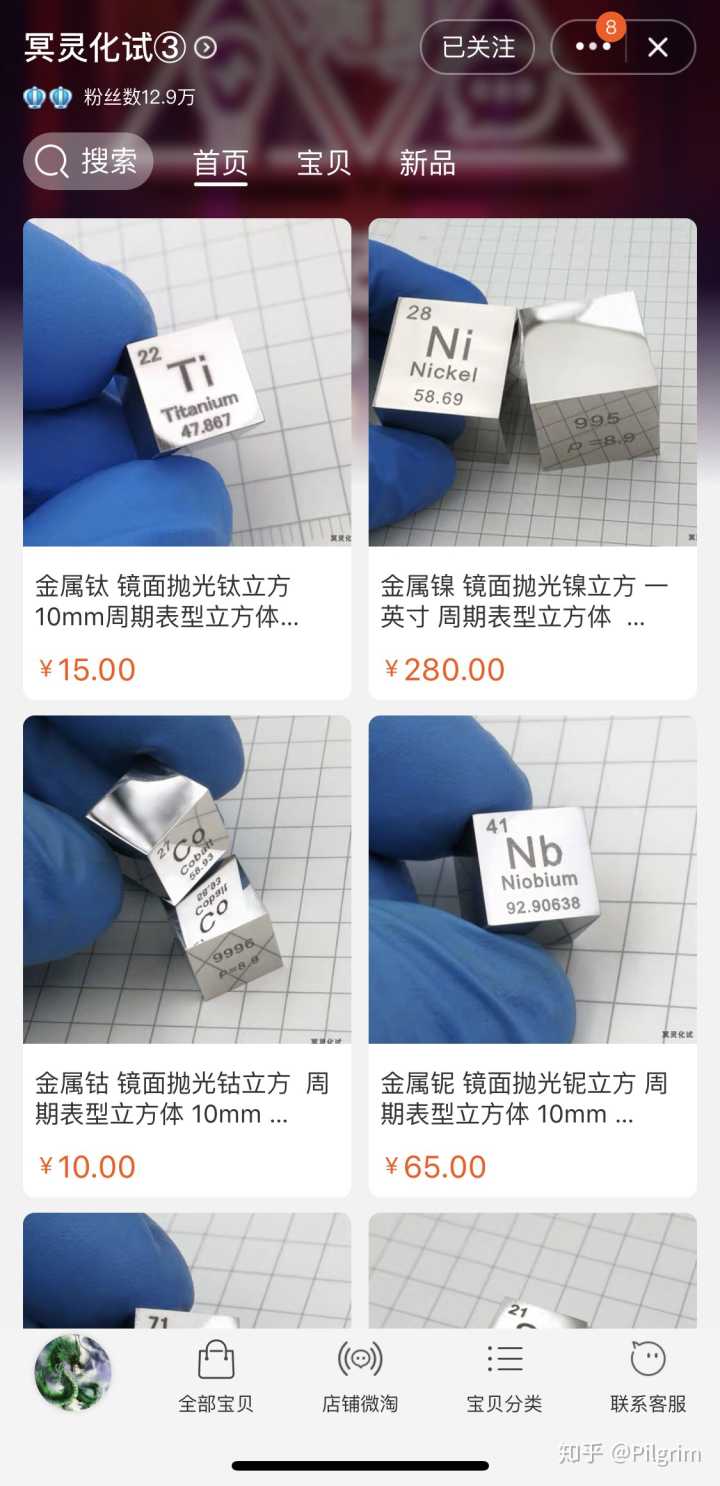This screenshot has width=720, height=1486.
Task: Open 宝贝分类 item categories
Action: click(504, 1377)
